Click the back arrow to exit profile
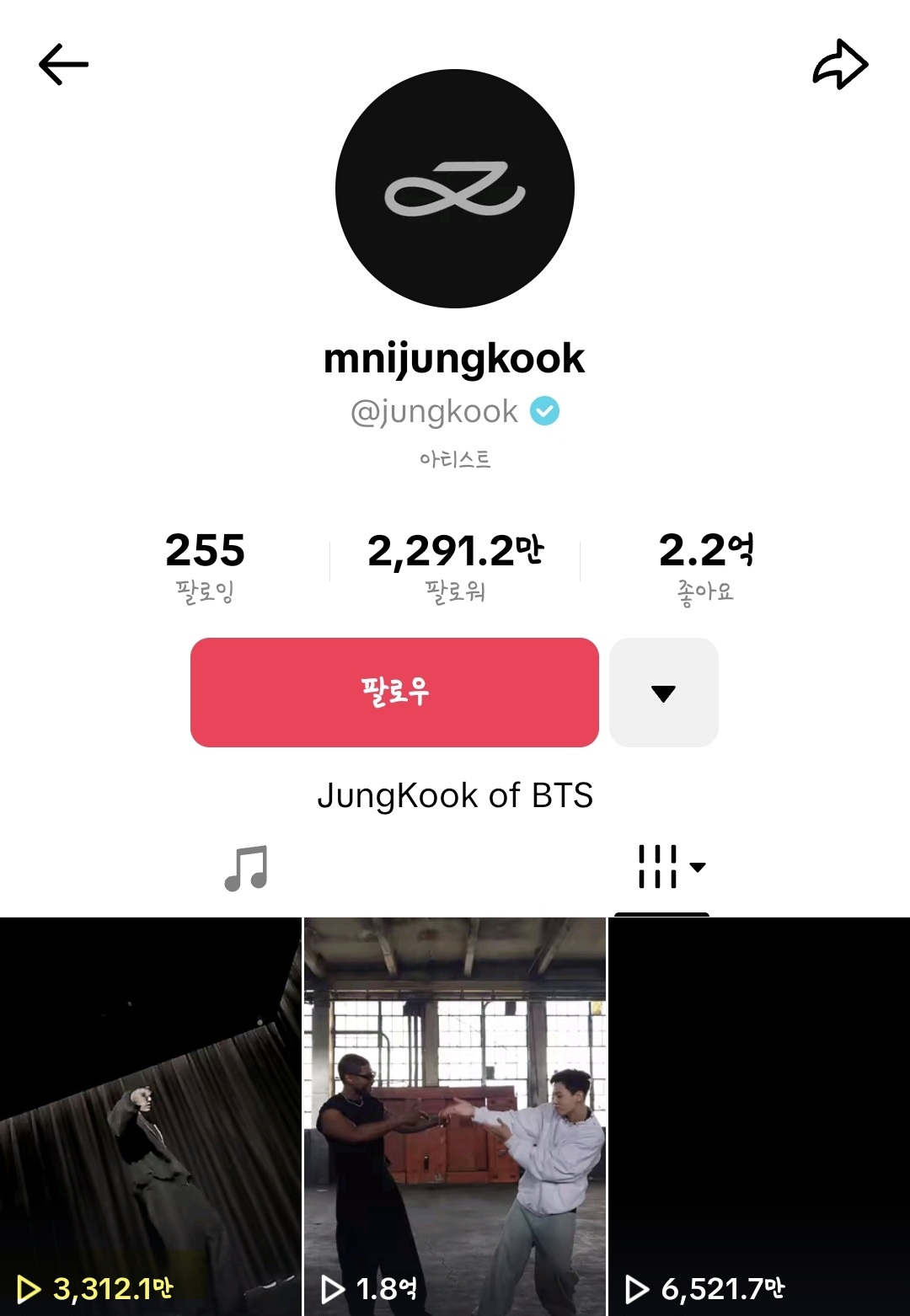The height and width of the screenshot is (1316, 910). [x=62, y=63]
